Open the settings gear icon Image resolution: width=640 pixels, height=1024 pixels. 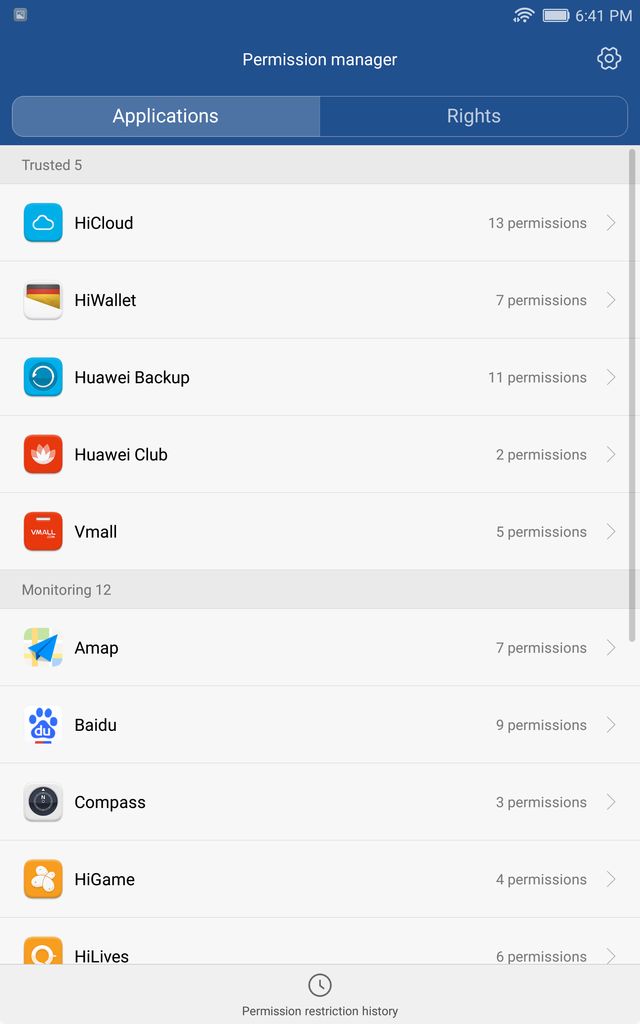[x=609, y=59]
